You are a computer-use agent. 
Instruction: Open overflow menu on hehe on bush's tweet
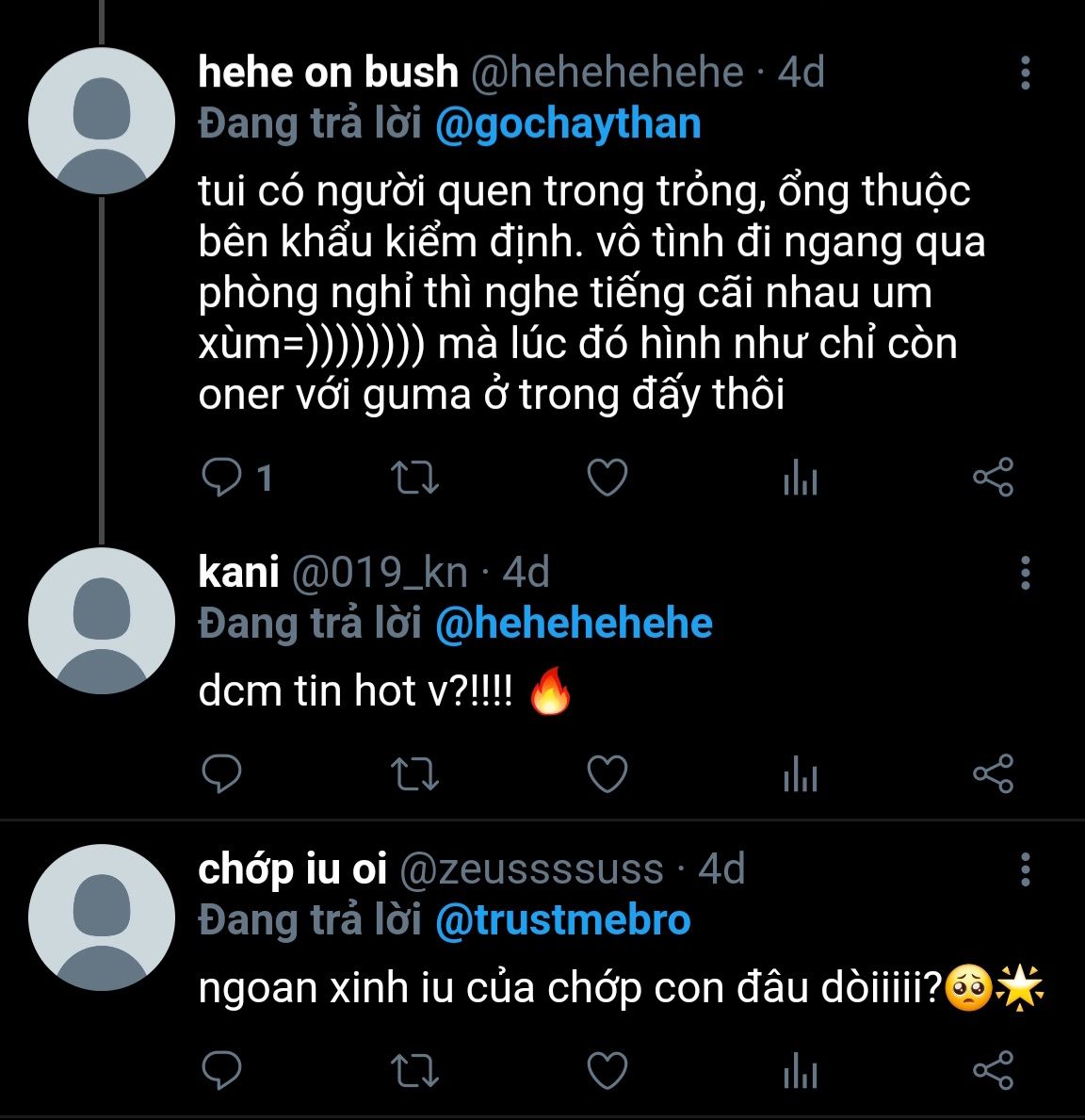click(x=1026, y=73)
